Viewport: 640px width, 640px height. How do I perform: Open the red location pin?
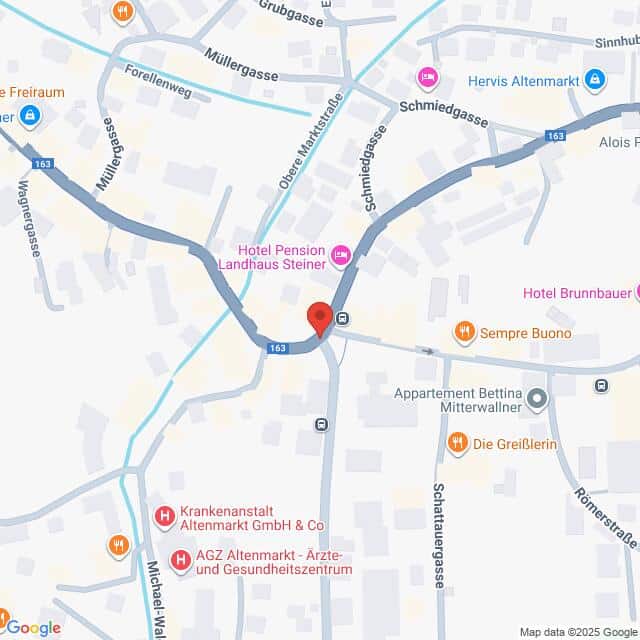[319, 319]
